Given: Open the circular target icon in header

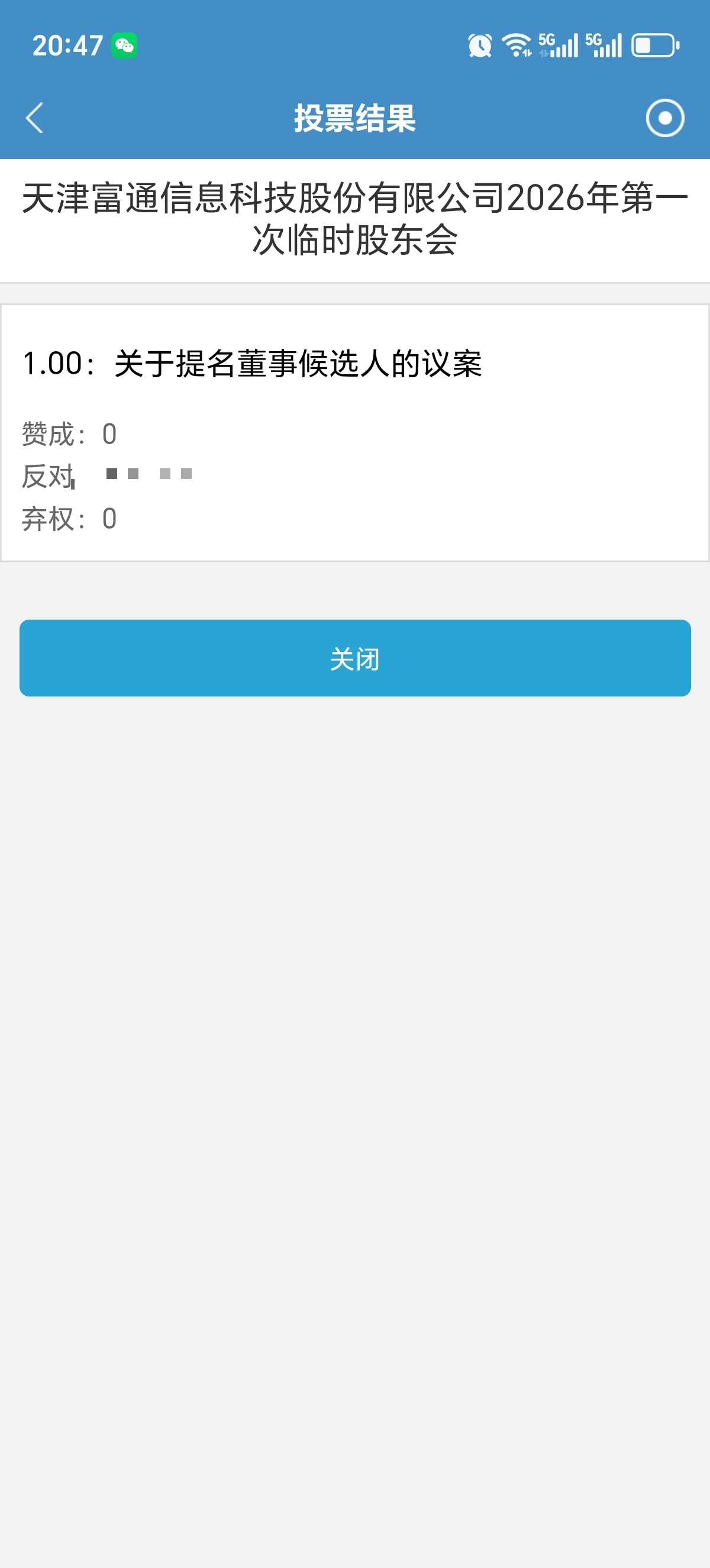Looking at the screenshot, I should (665, 118).
